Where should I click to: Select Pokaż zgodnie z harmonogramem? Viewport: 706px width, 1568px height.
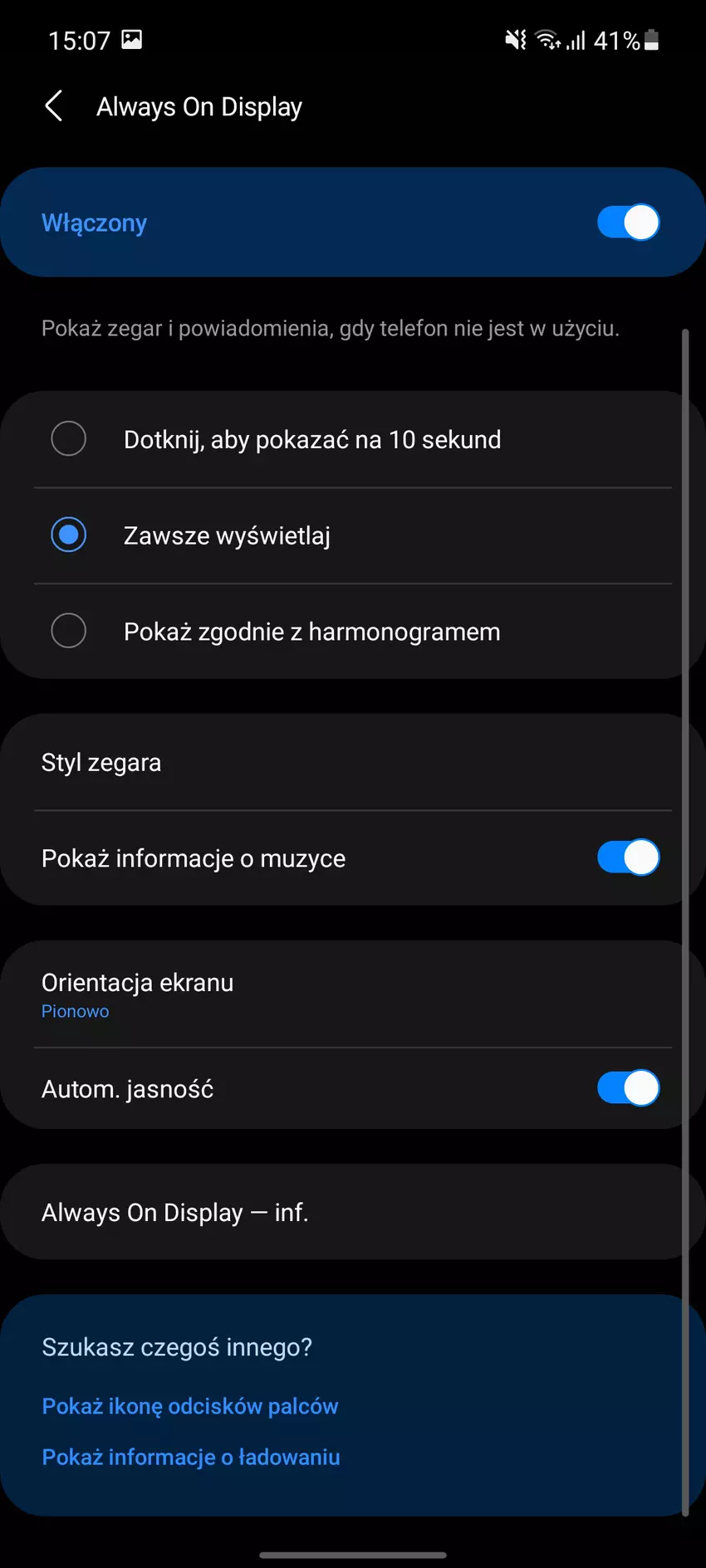69,631
